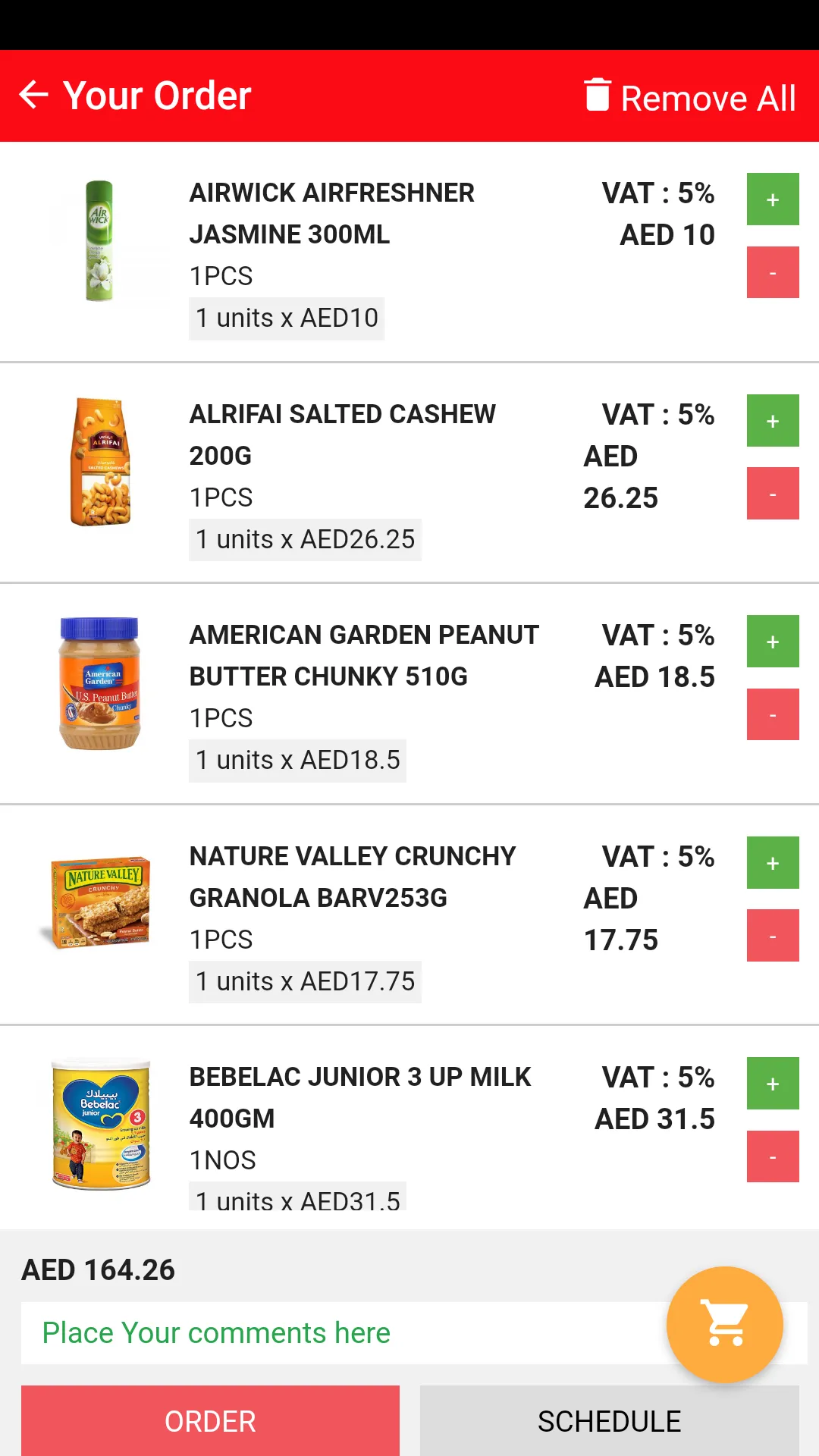Remove all items from order
Viewport: 819px width, 1456px height.
pos(690,97)
